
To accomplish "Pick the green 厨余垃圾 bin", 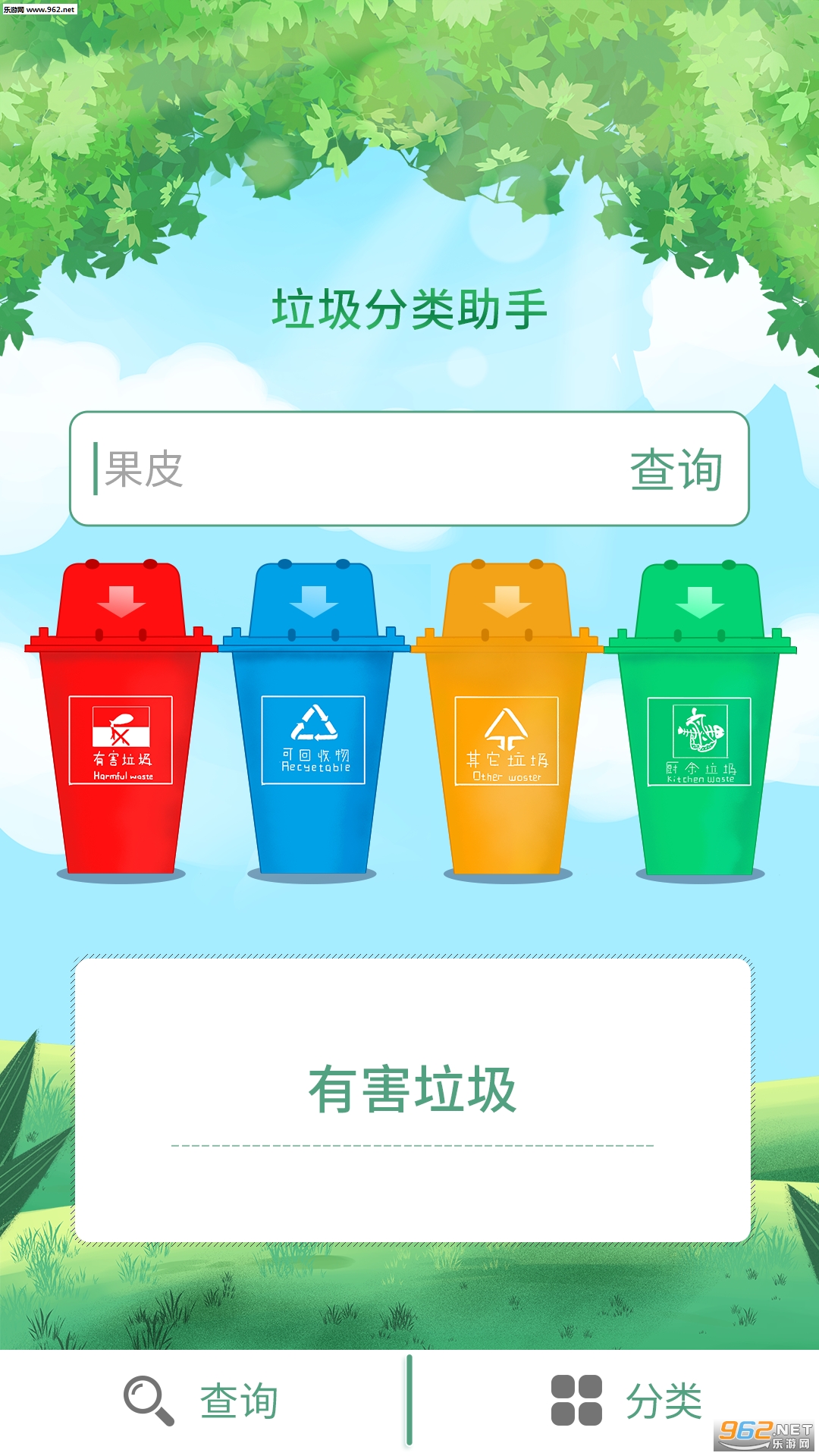I will [700, 720].
